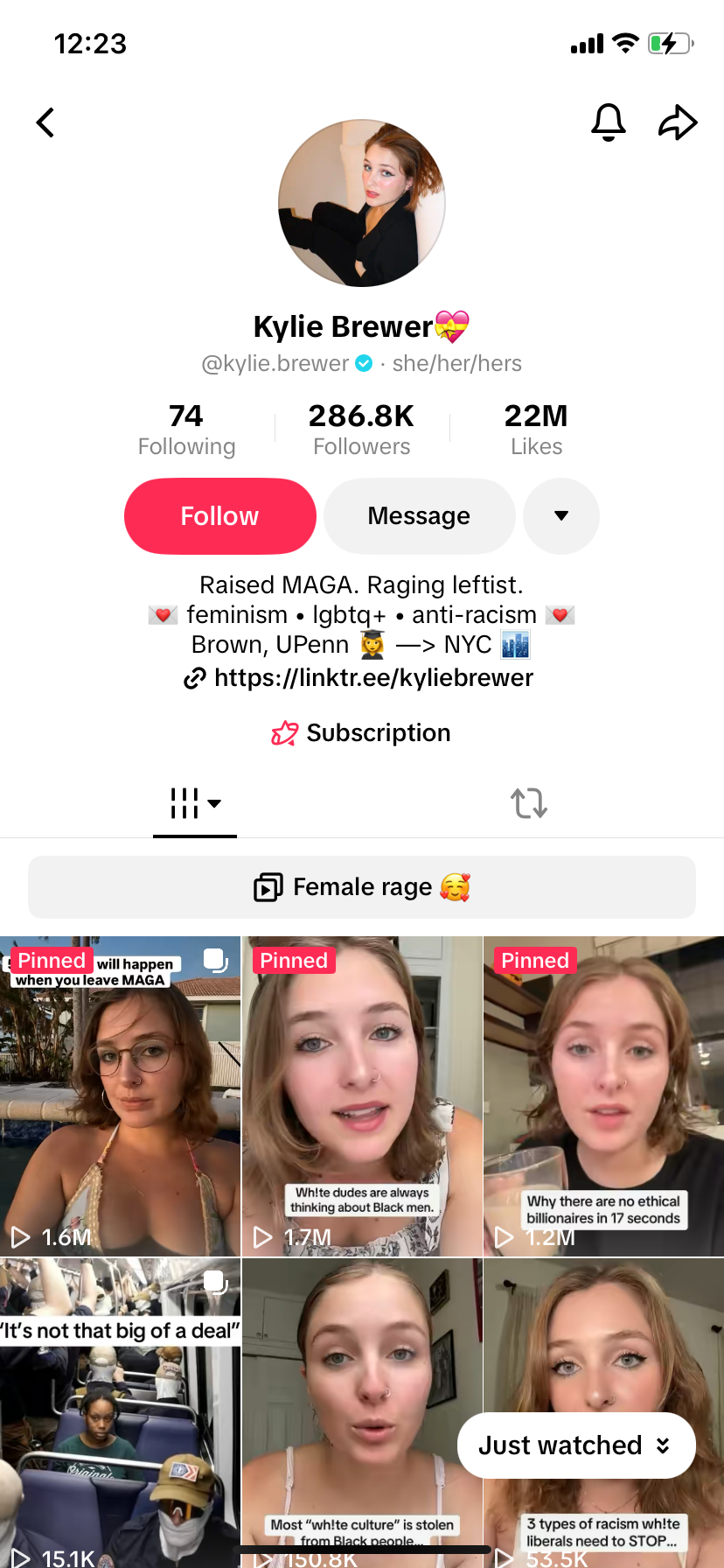The image size is (724, 1568).
Task: View the 286.8K Followers list
Action: (x=362, y=429)
